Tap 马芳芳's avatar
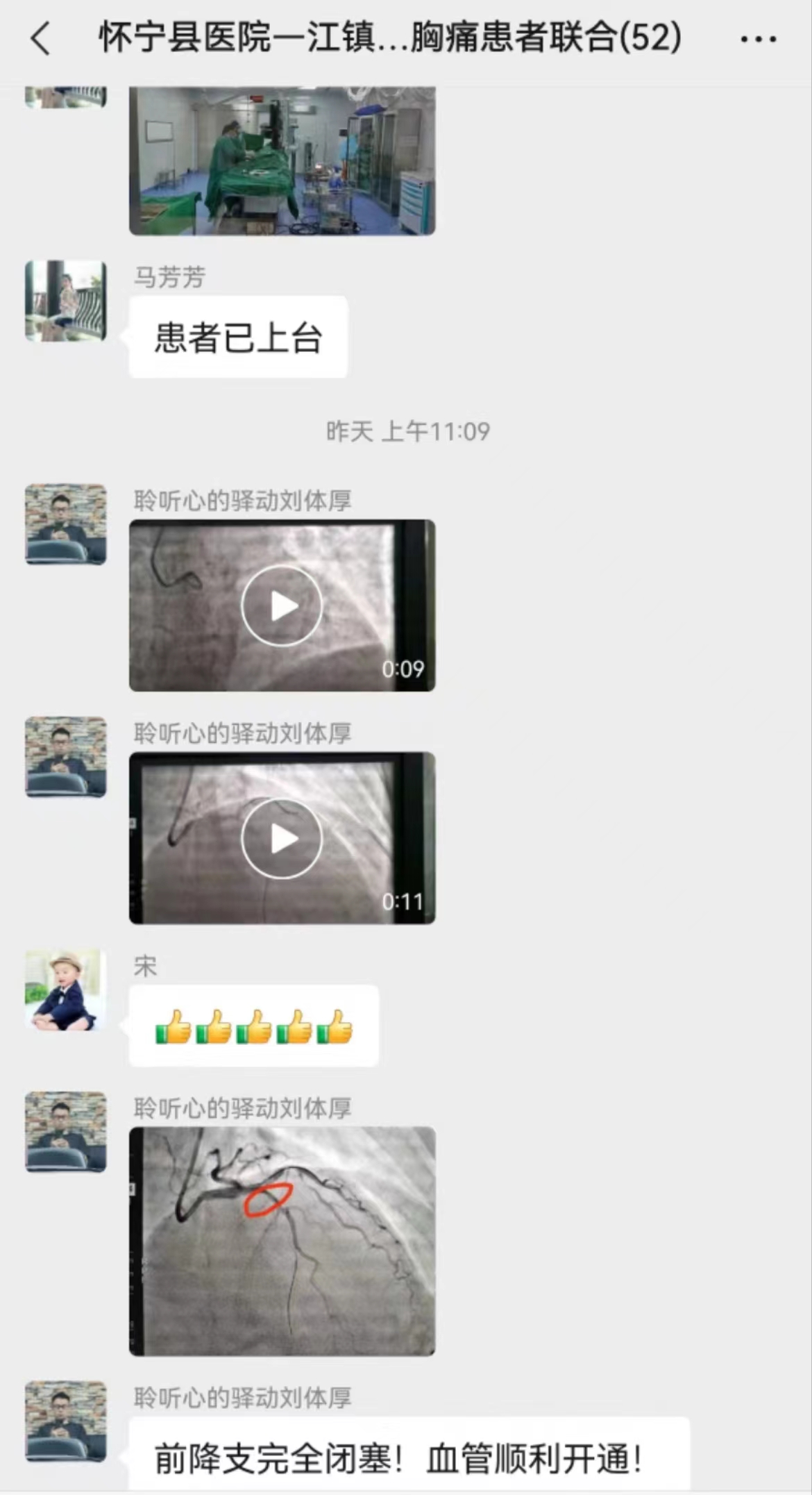This screenshot has width=812, height=1495. [x=66, y=301]
